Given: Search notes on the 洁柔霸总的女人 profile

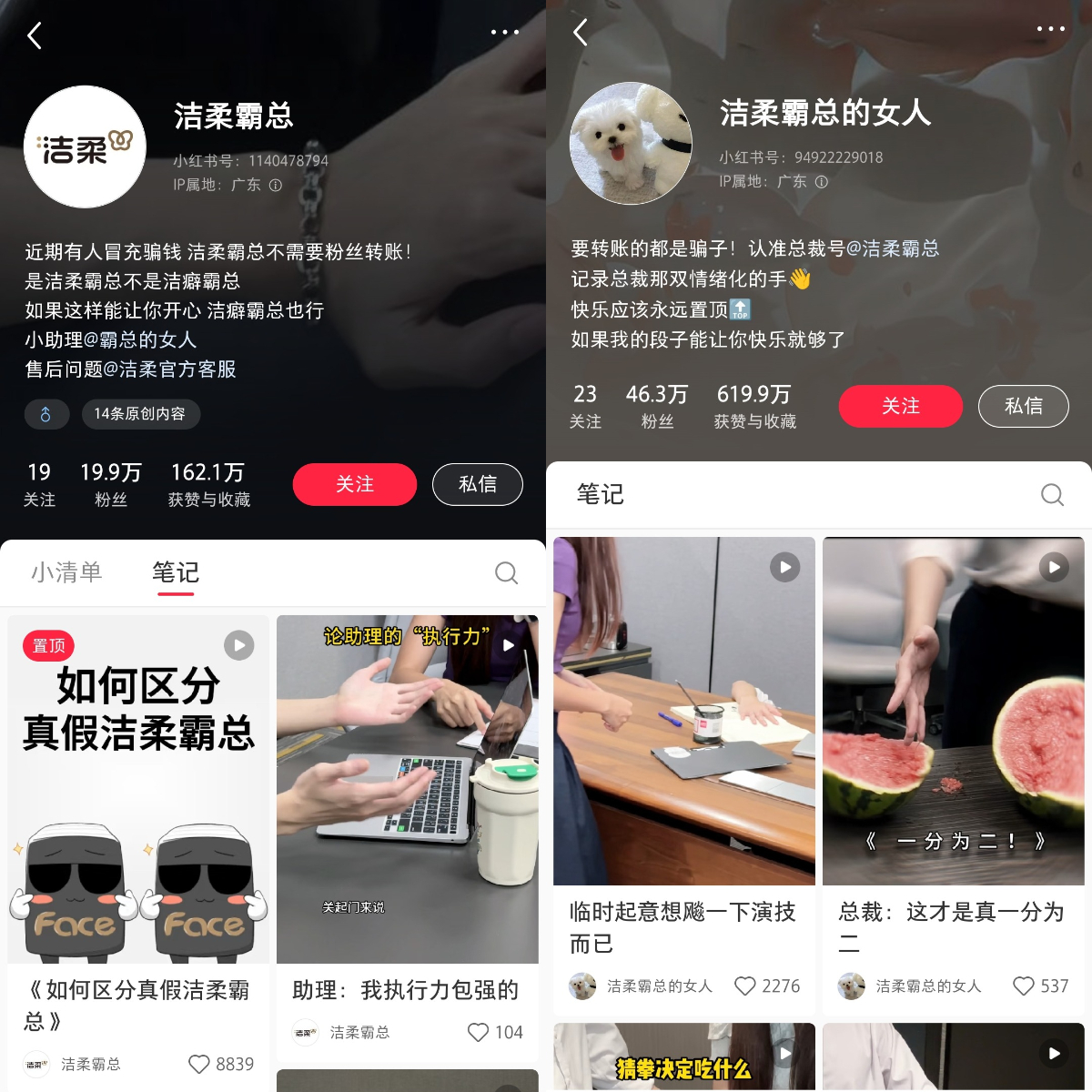Looking at the screenshot, I should (x=1052, y=494).
